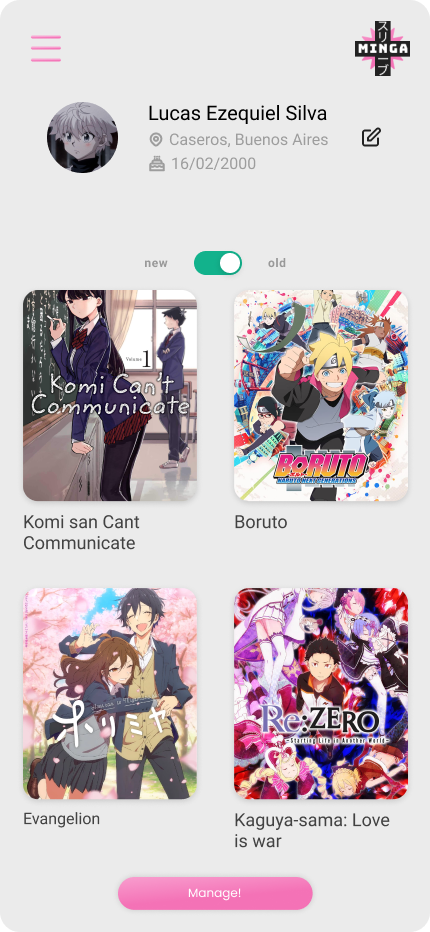The width and height of the screenshot is (430, 932).
Task: Edit profile with the pencil icon
Action: [x=371, y=138]
